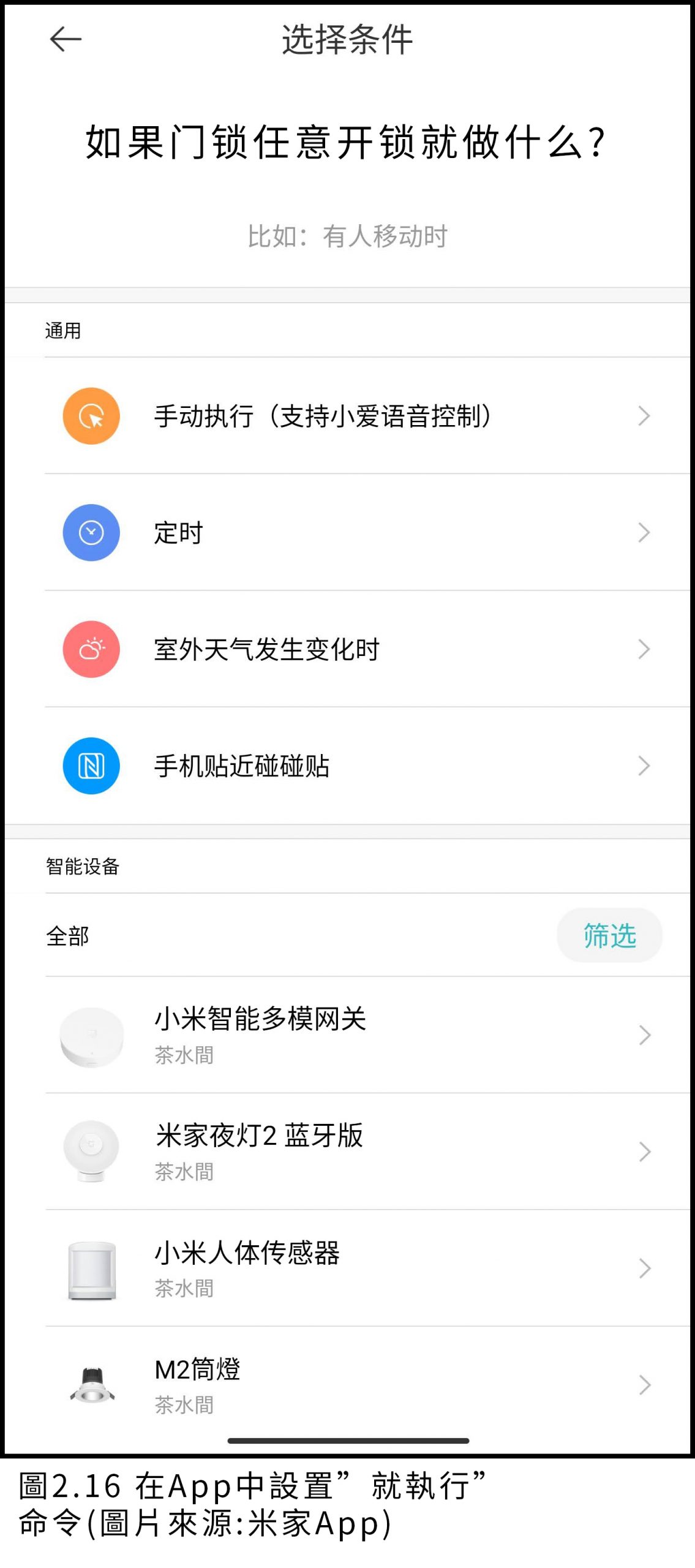The height and width of the screenshot is (1568, 695).
Task: Choose the 定时 timer condition
Action: click(355, 533)
